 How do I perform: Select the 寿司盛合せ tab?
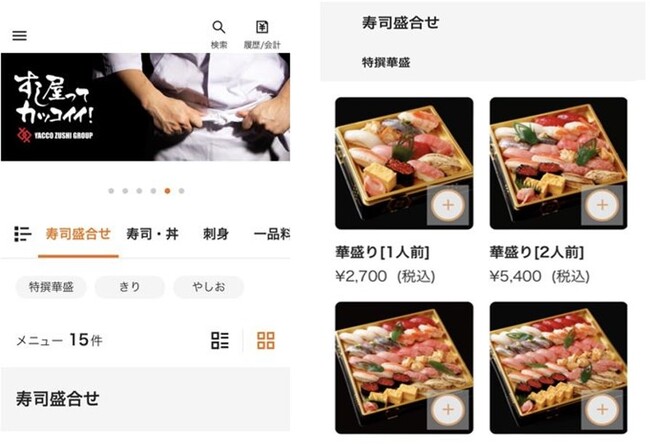[78, 234]
